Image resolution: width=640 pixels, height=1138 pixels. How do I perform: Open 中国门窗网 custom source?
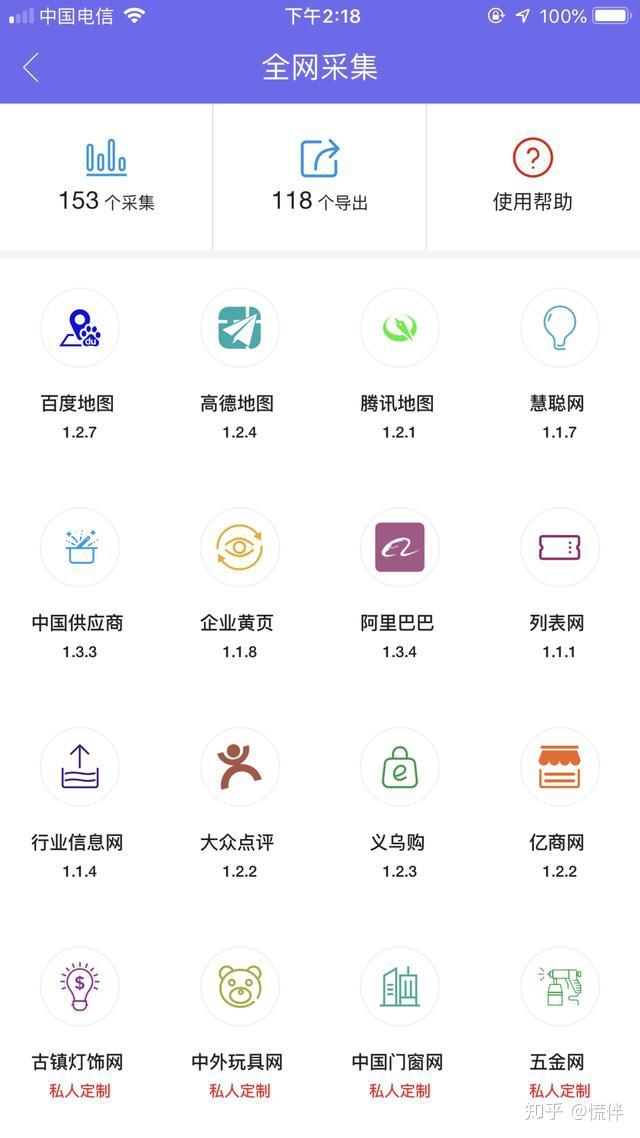[399, 1023]
